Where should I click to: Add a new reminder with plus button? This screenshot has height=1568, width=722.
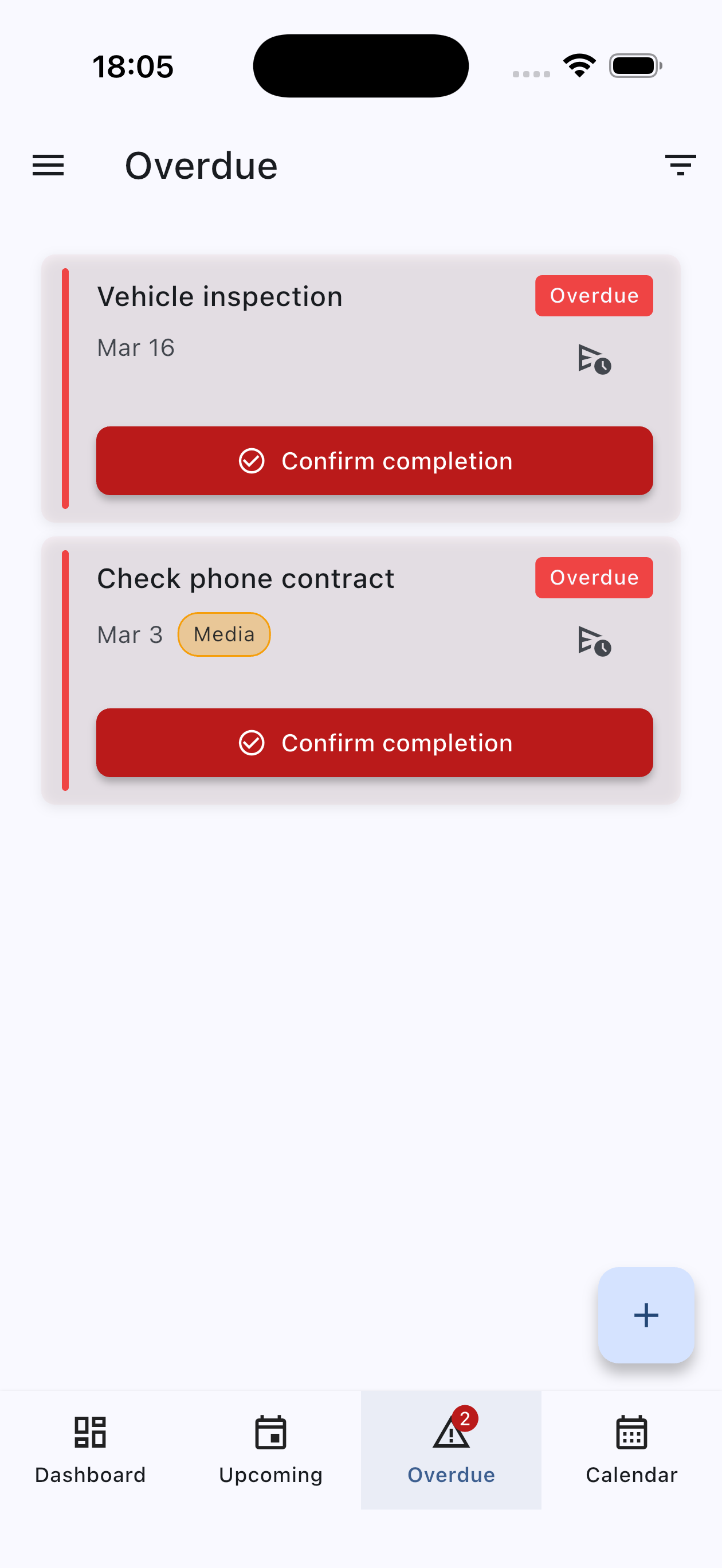646,1315
